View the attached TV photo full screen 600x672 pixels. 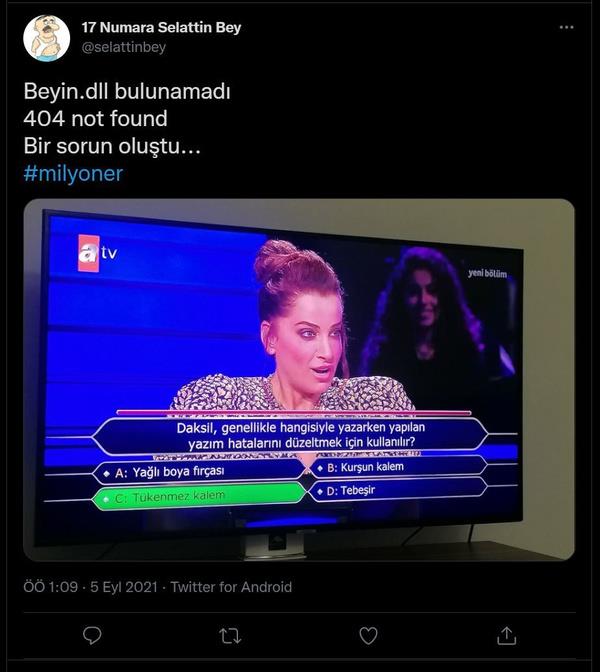pos(299,380)
